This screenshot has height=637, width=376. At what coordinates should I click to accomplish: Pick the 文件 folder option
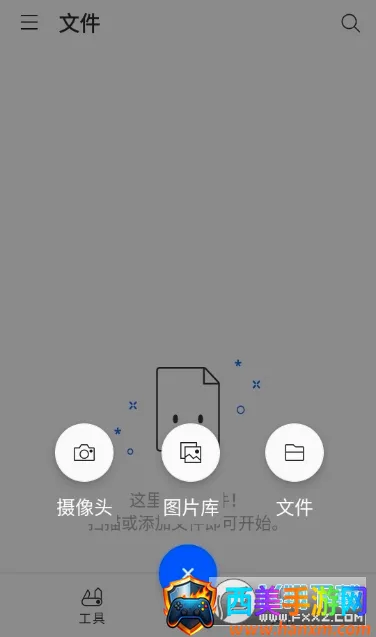pos(294,453)
